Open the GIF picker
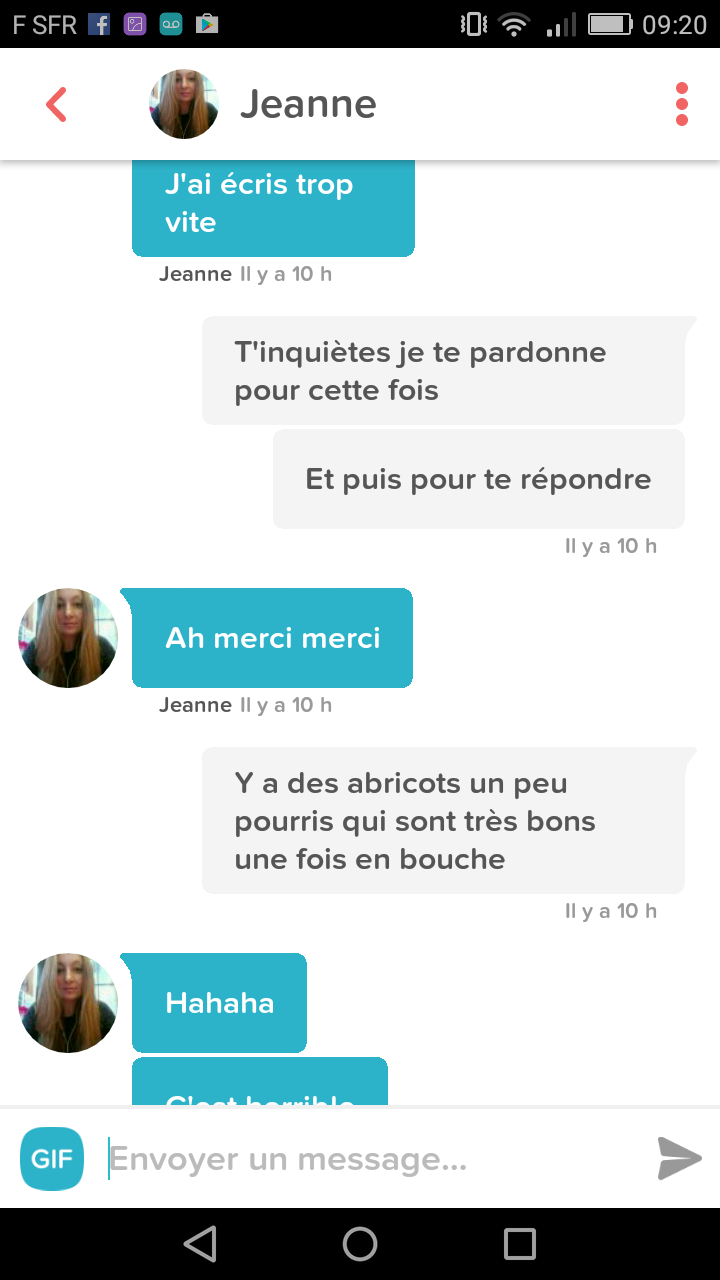720x1280 pixels. (52, 1158)
